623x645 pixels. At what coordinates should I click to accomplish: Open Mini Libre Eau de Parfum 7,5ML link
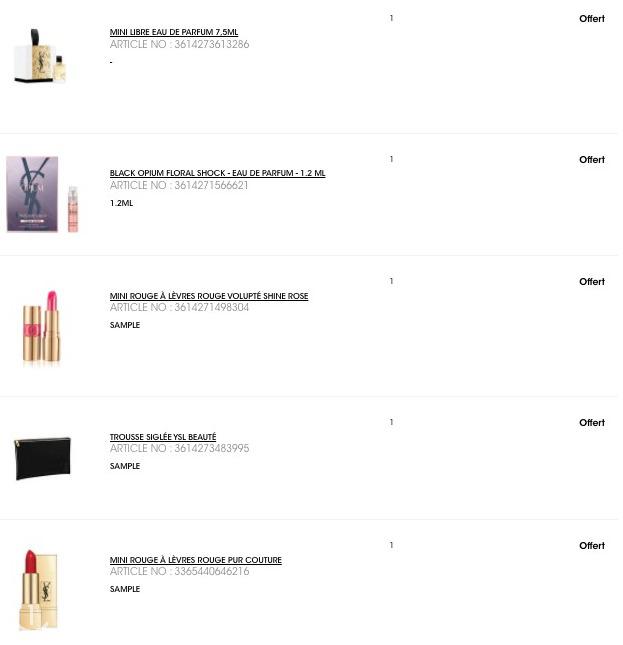point(174,33)
